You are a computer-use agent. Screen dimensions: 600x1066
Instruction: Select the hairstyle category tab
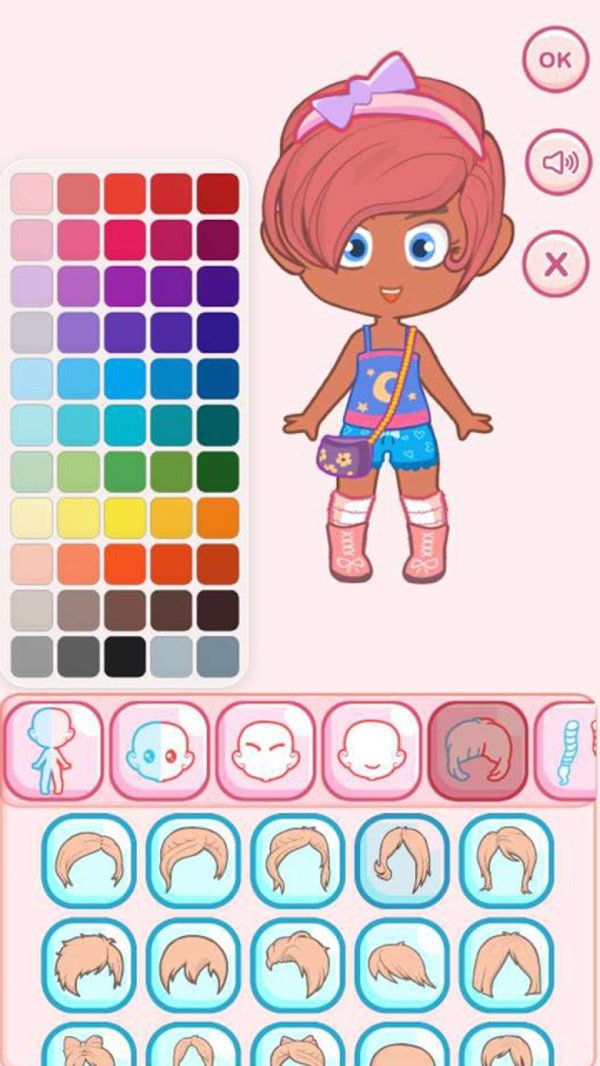pos(477,750)
